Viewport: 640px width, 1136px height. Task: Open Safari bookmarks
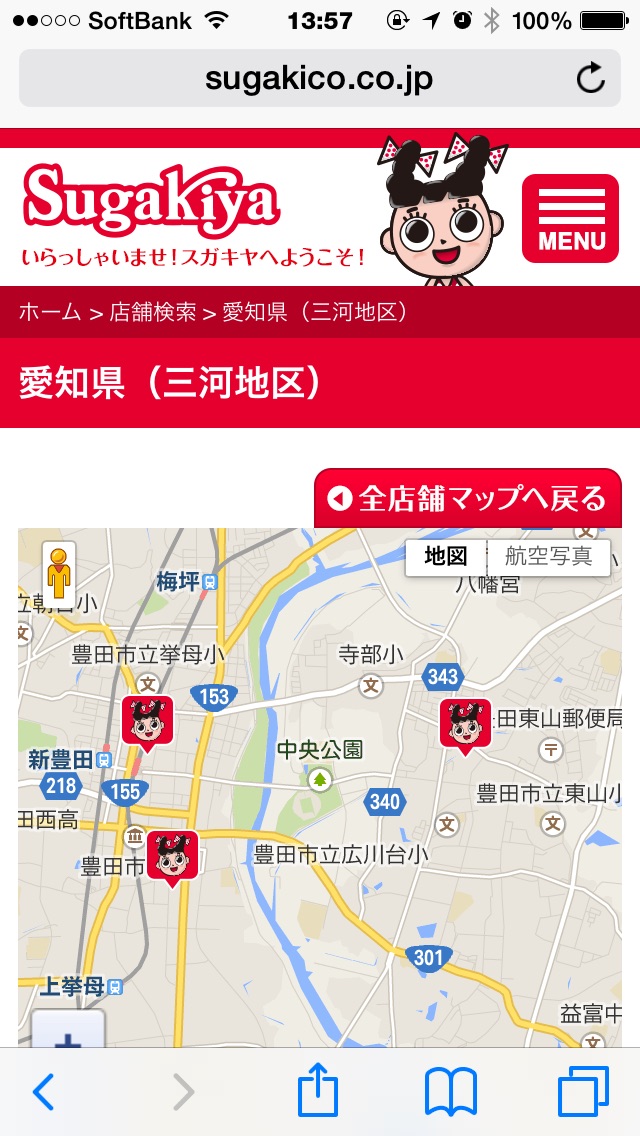tap(450, 1092)
